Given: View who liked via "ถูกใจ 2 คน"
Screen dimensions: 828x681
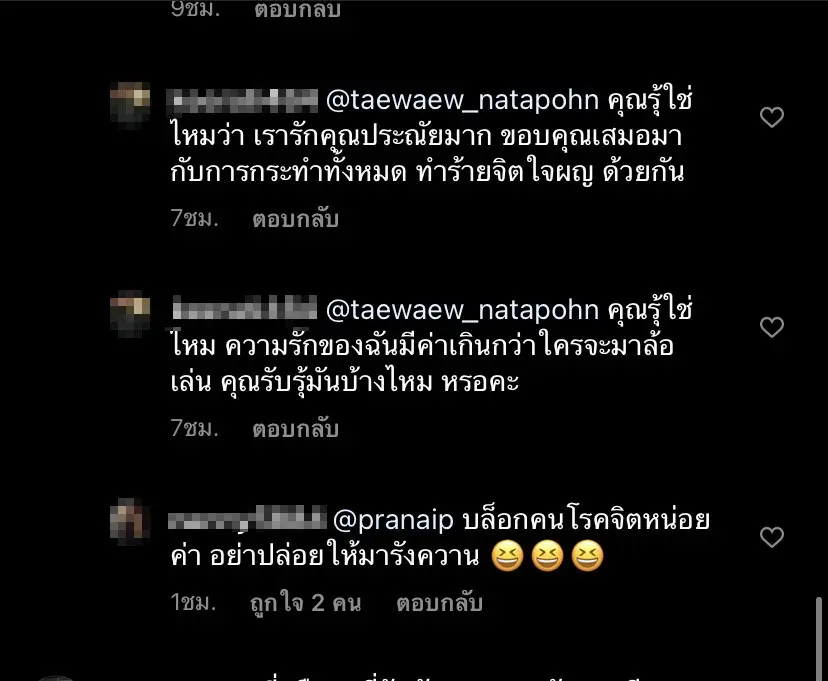Looking at the screenshot, I should (307, 603).
